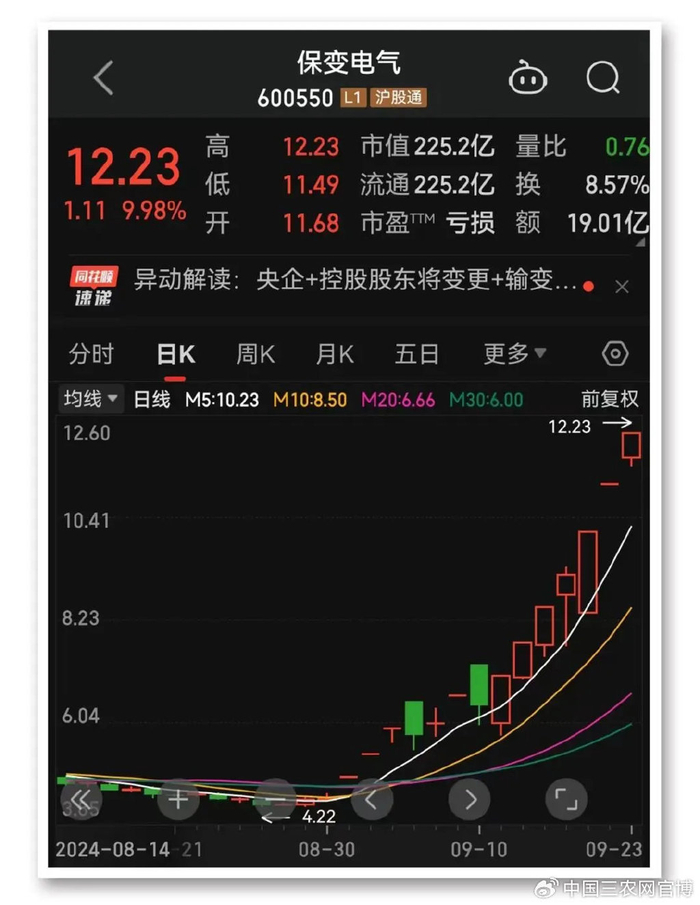700x905 pixels.
Task: Zoom in the K-line chart with plus
Action: point(178,799)
